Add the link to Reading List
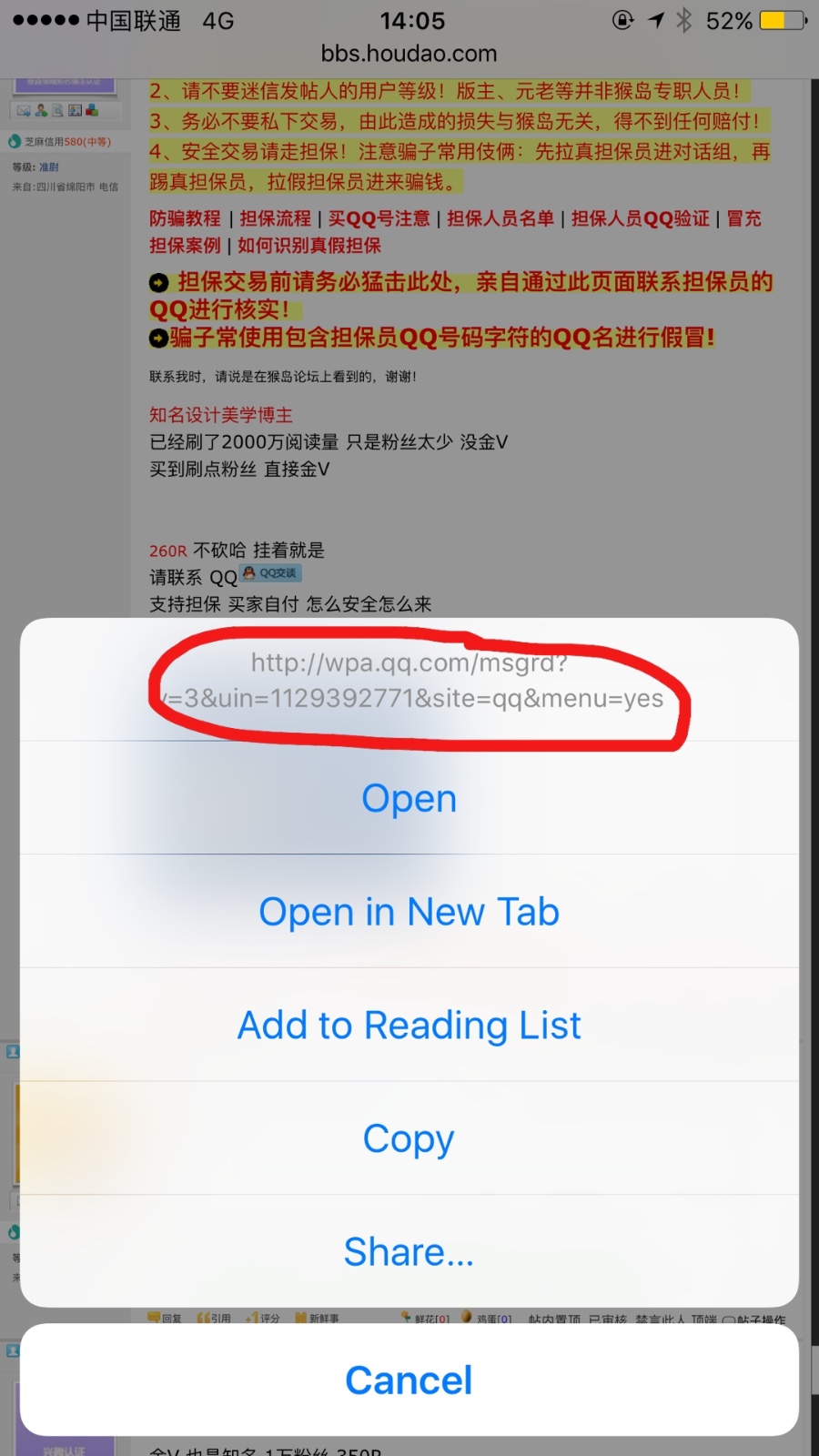819x1456 pixels. [409, 1025]
